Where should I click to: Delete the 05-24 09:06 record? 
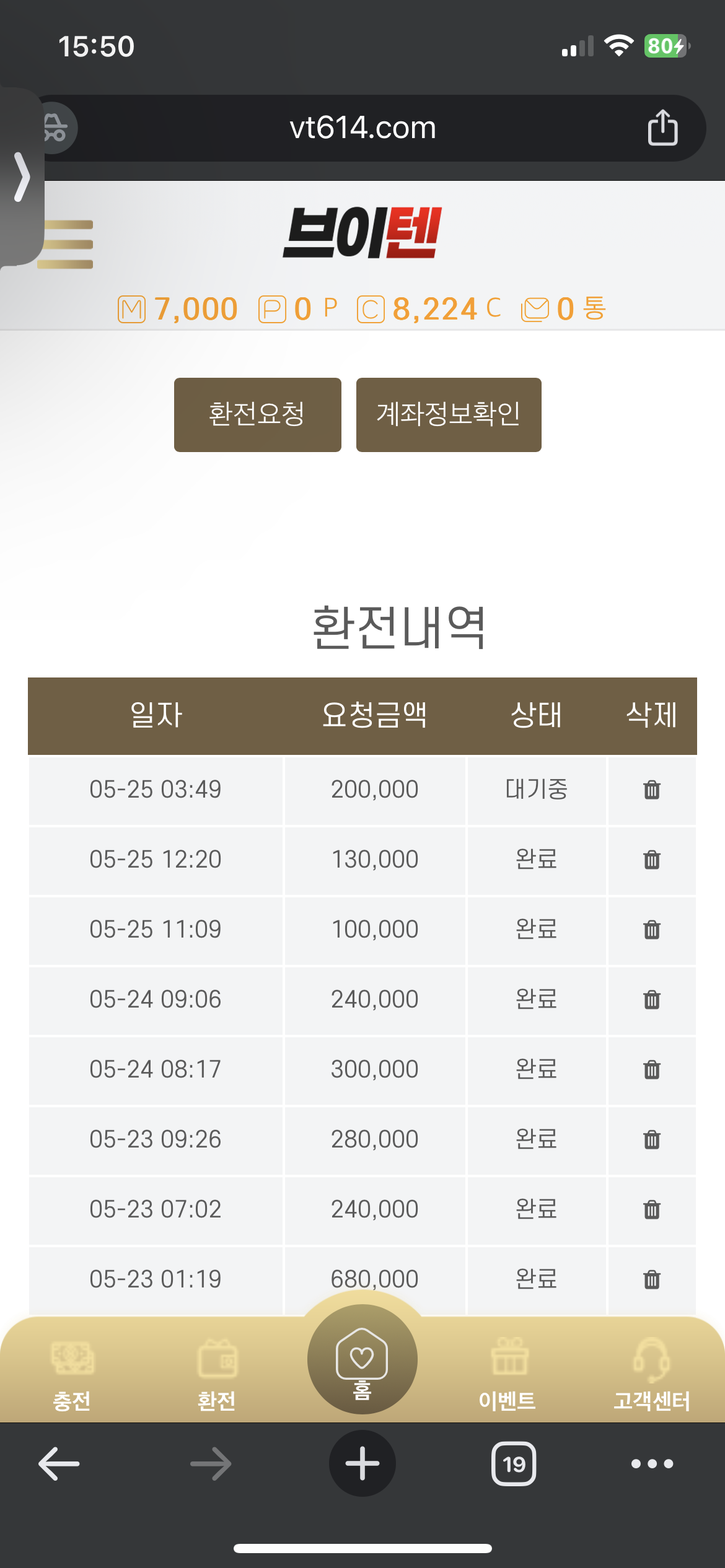click(652, 1000)
